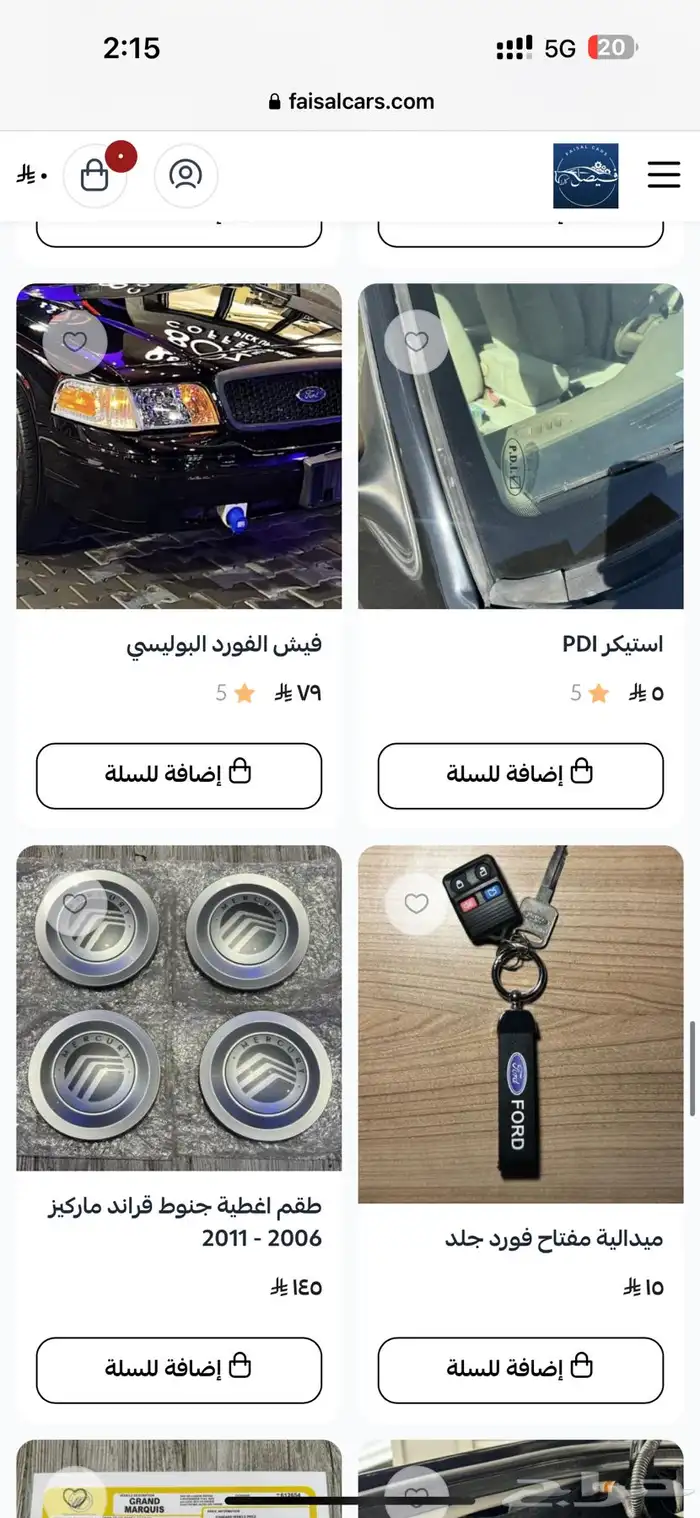View the Mercury wheel caps product photo
The height and width of the screenshot is (1518, 700).
point(180,1030)
